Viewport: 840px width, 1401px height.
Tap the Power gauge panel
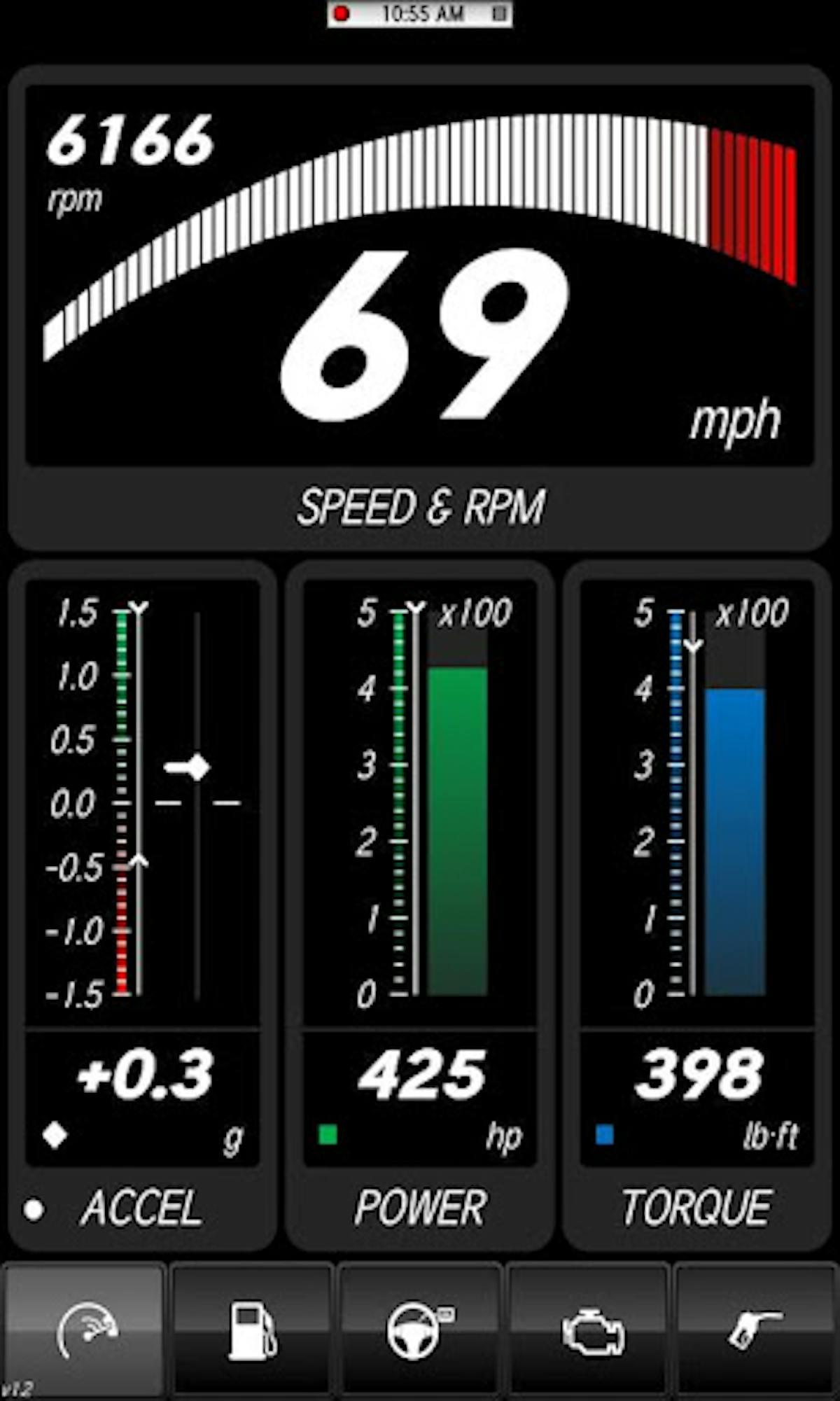pyautogui.click(x=420, y=903)
